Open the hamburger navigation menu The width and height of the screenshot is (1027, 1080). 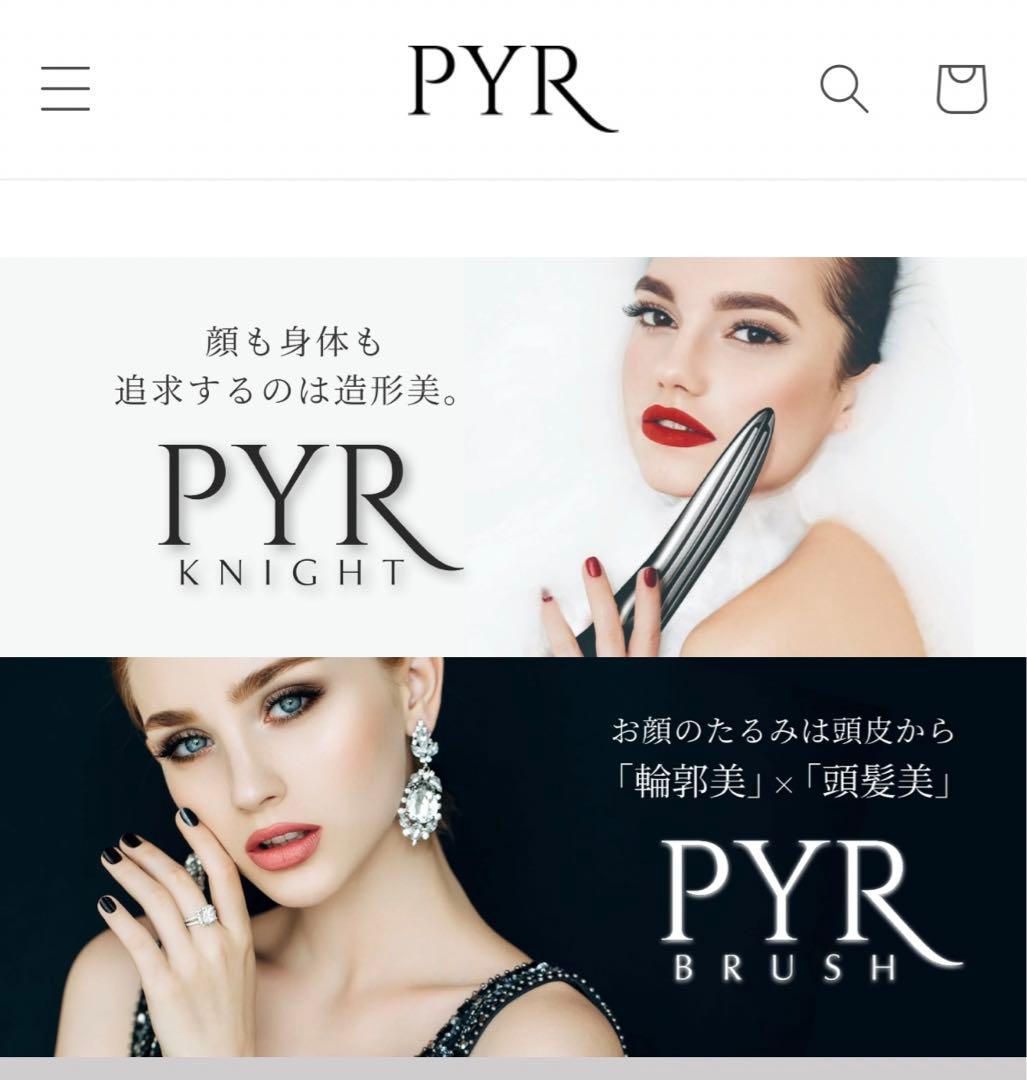tap(66, 90)
